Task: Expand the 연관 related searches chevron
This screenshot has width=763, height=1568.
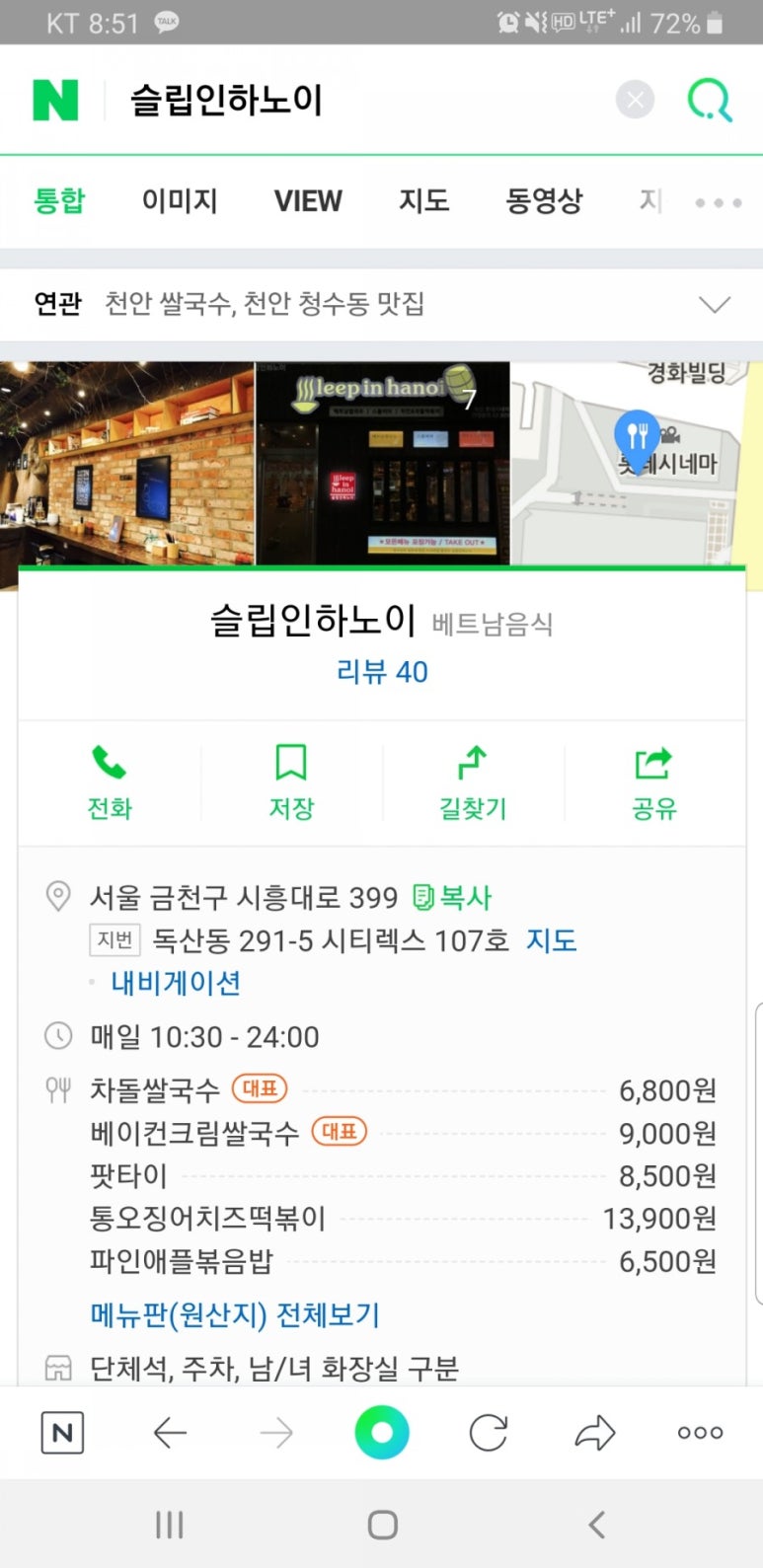Action: [715, 304]
